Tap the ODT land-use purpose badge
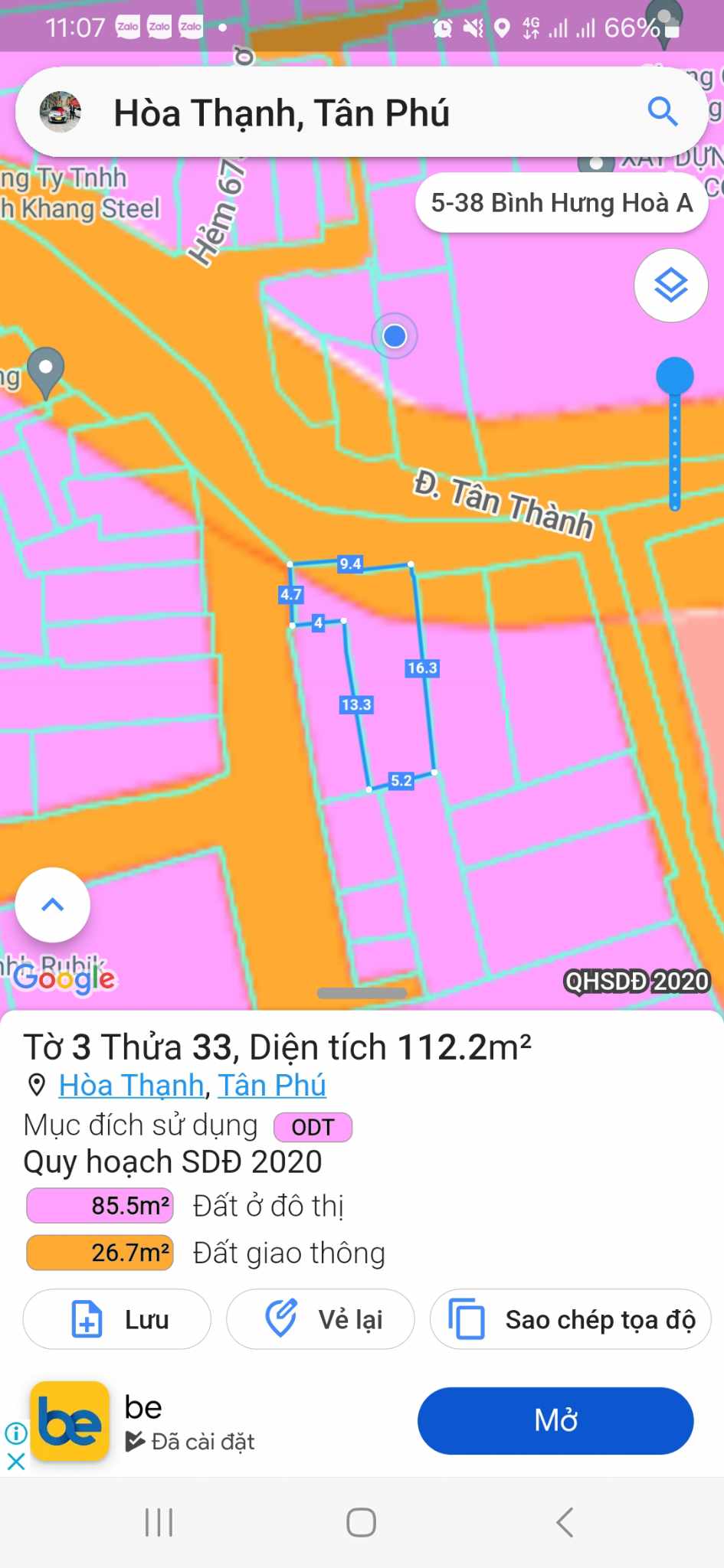Viewport: 724px width, 1568px height. click(311, 1126)
